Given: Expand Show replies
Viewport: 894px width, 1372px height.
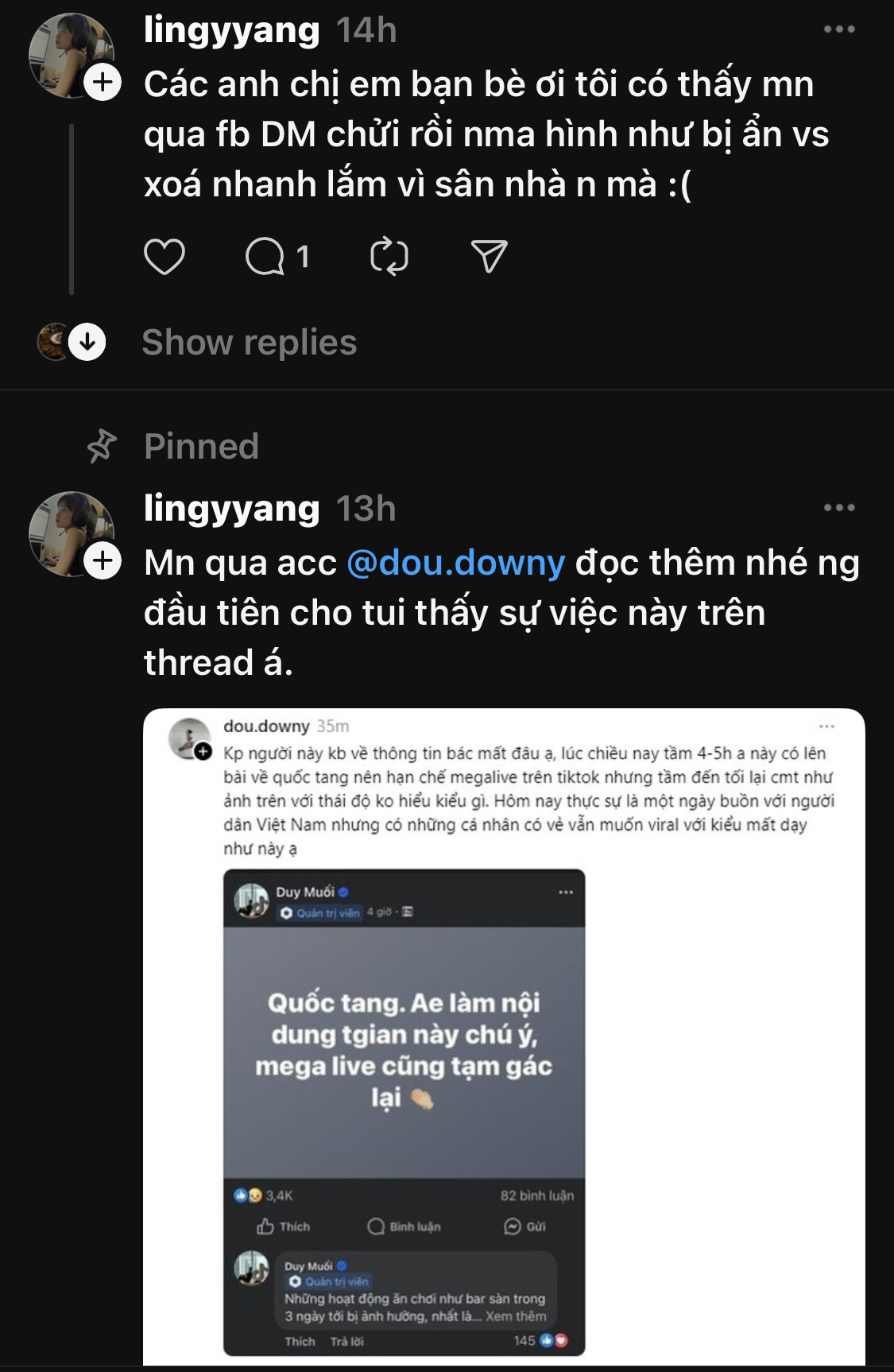Looking at the screenshot, I should coord(249,343).
